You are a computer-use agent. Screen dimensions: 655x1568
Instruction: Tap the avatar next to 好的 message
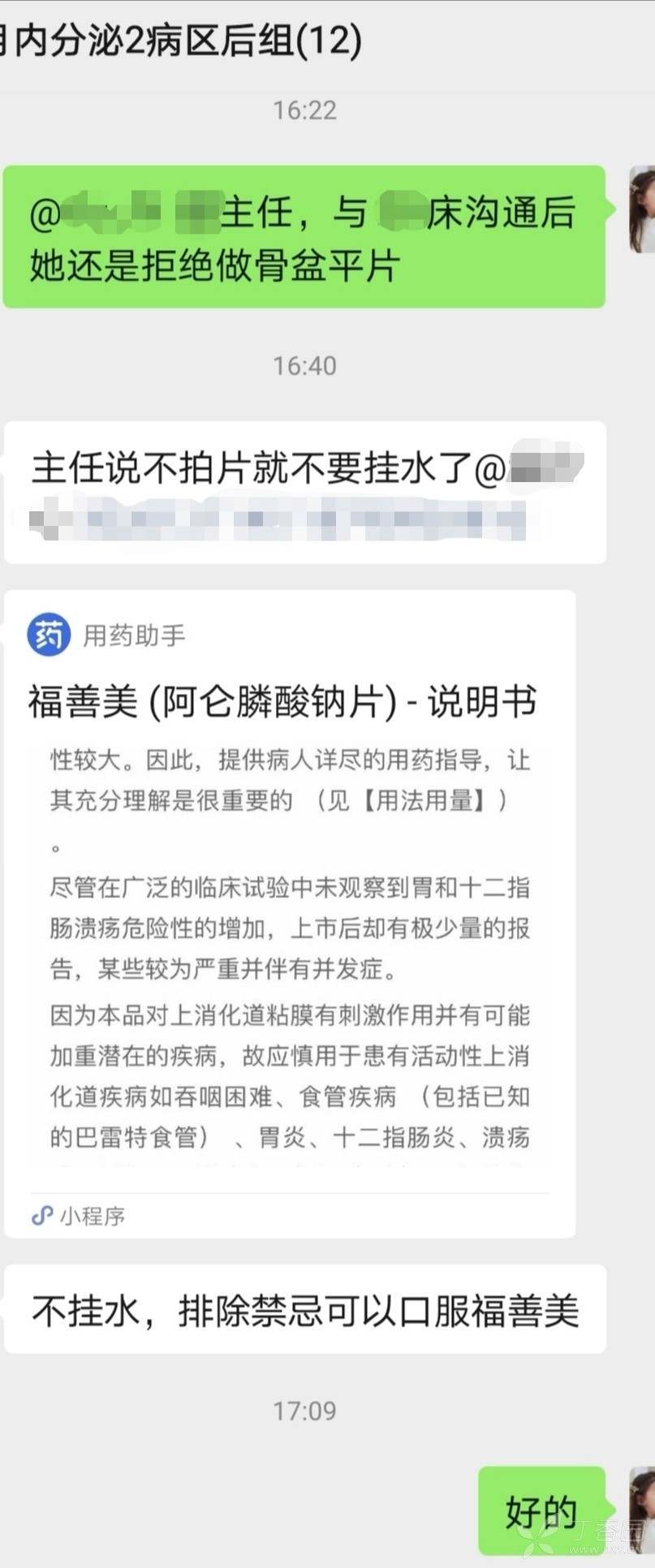[x=642, y=1509]
